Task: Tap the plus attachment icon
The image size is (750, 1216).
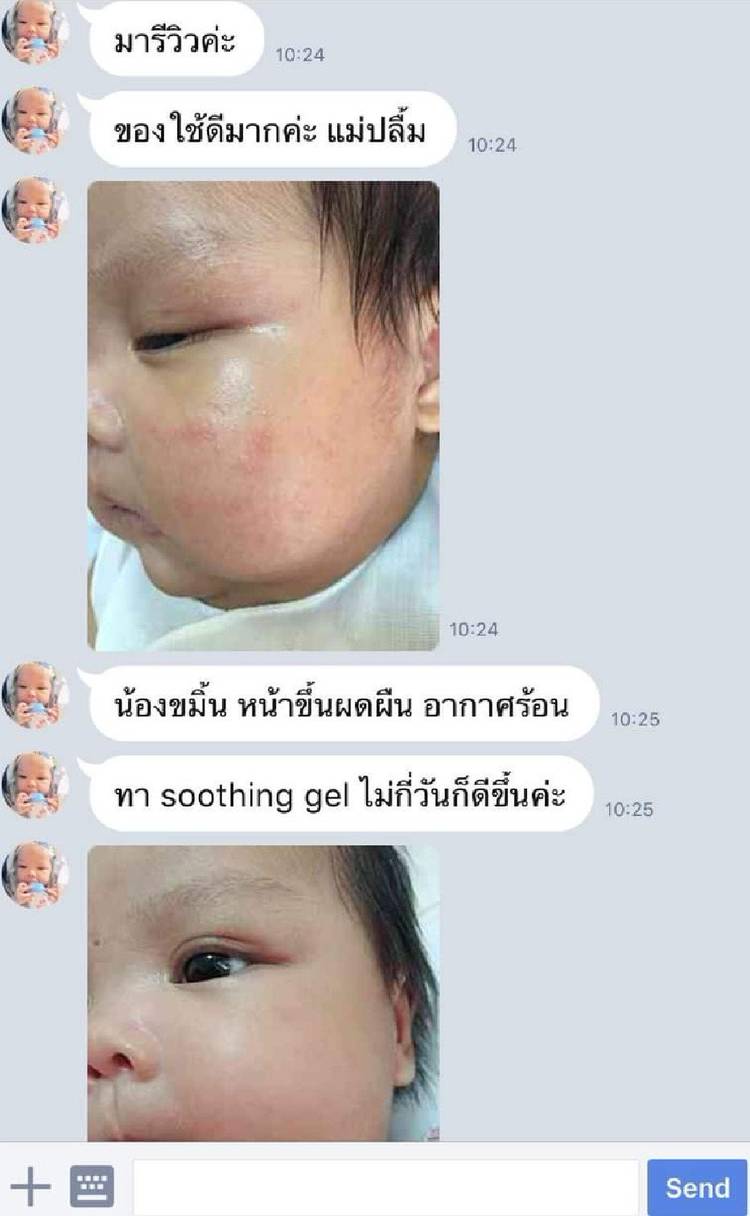Action: (30, 1187)
